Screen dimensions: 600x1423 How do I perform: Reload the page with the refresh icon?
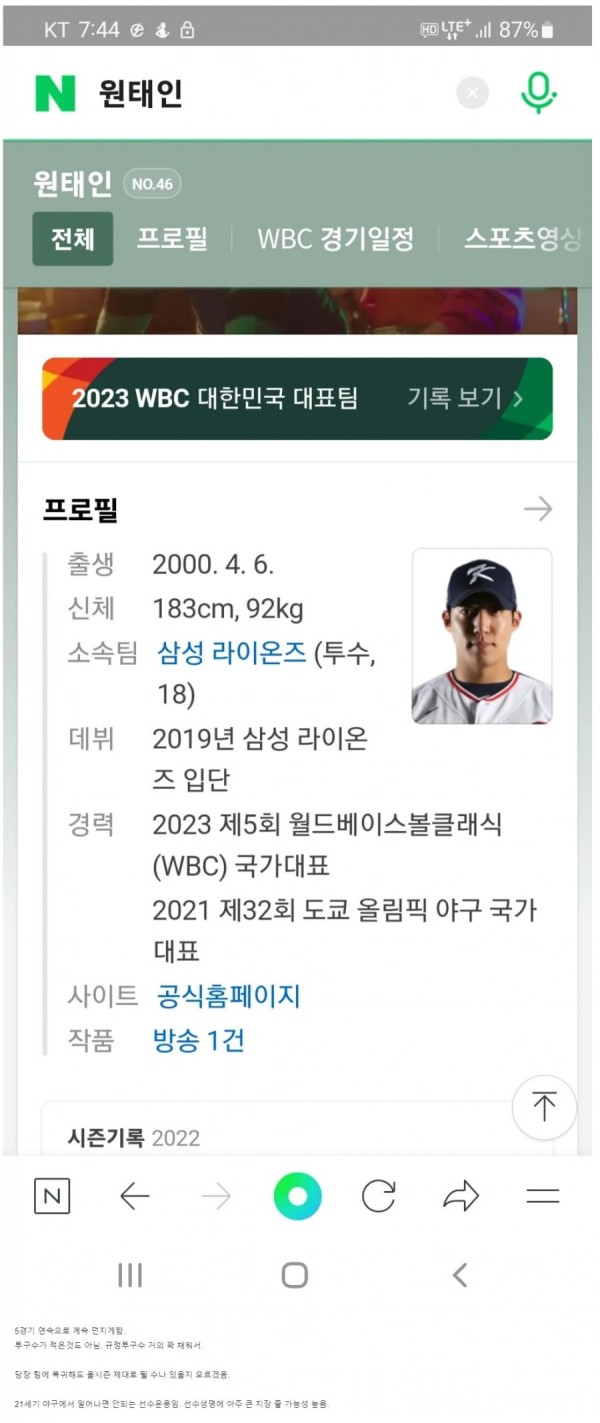tap(379, 1196)
